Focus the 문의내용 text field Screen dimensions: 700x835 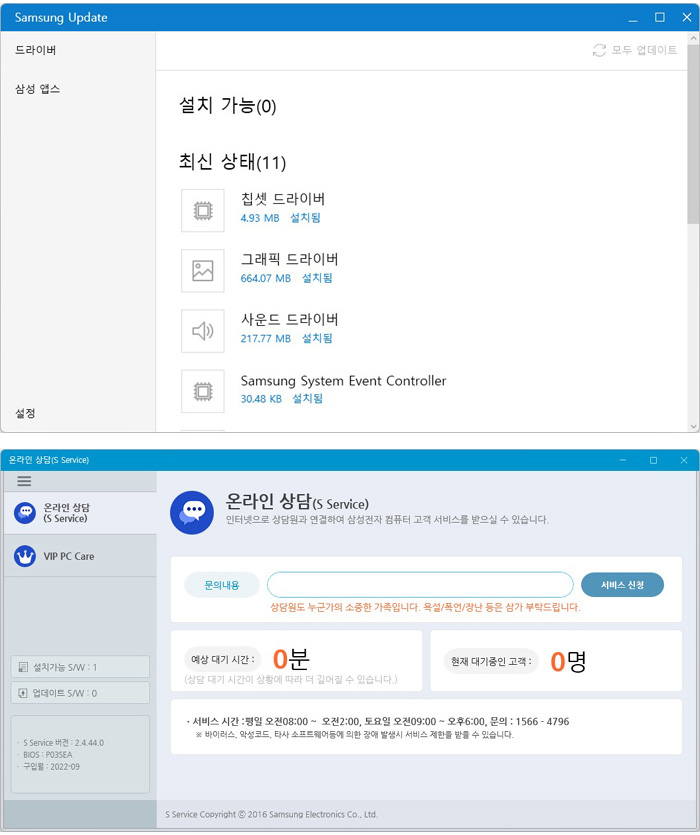420,585
